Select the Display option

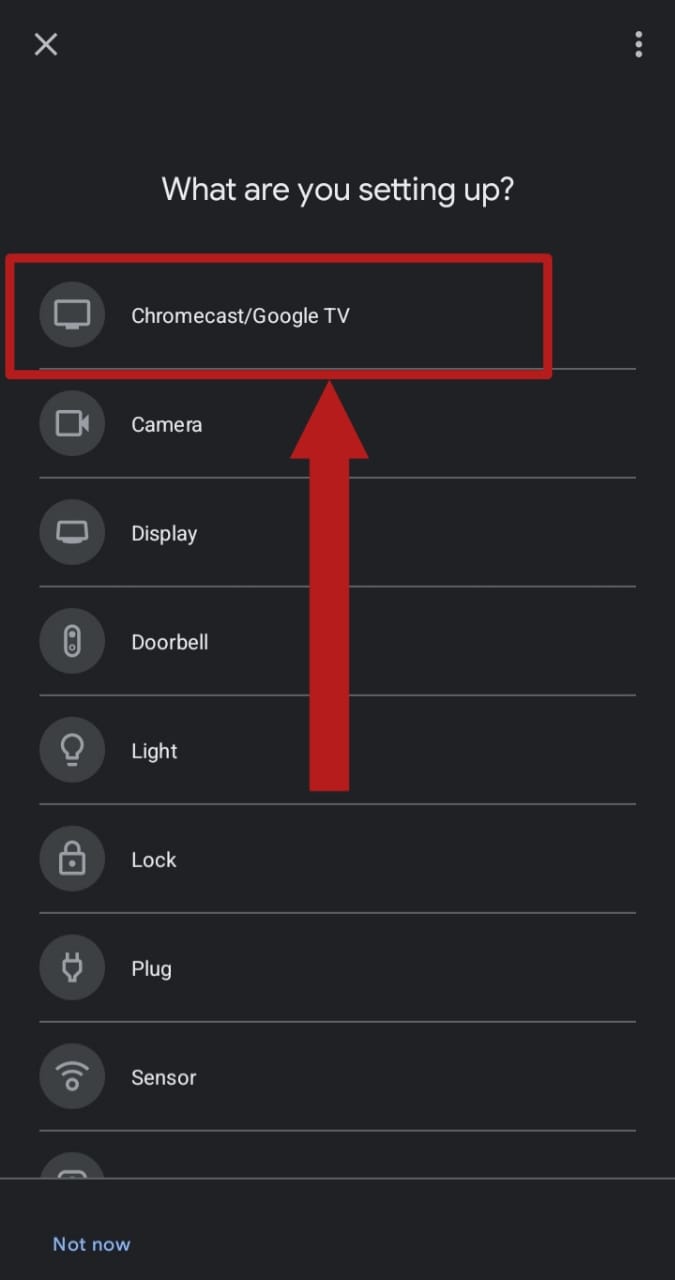click(164, 534)
